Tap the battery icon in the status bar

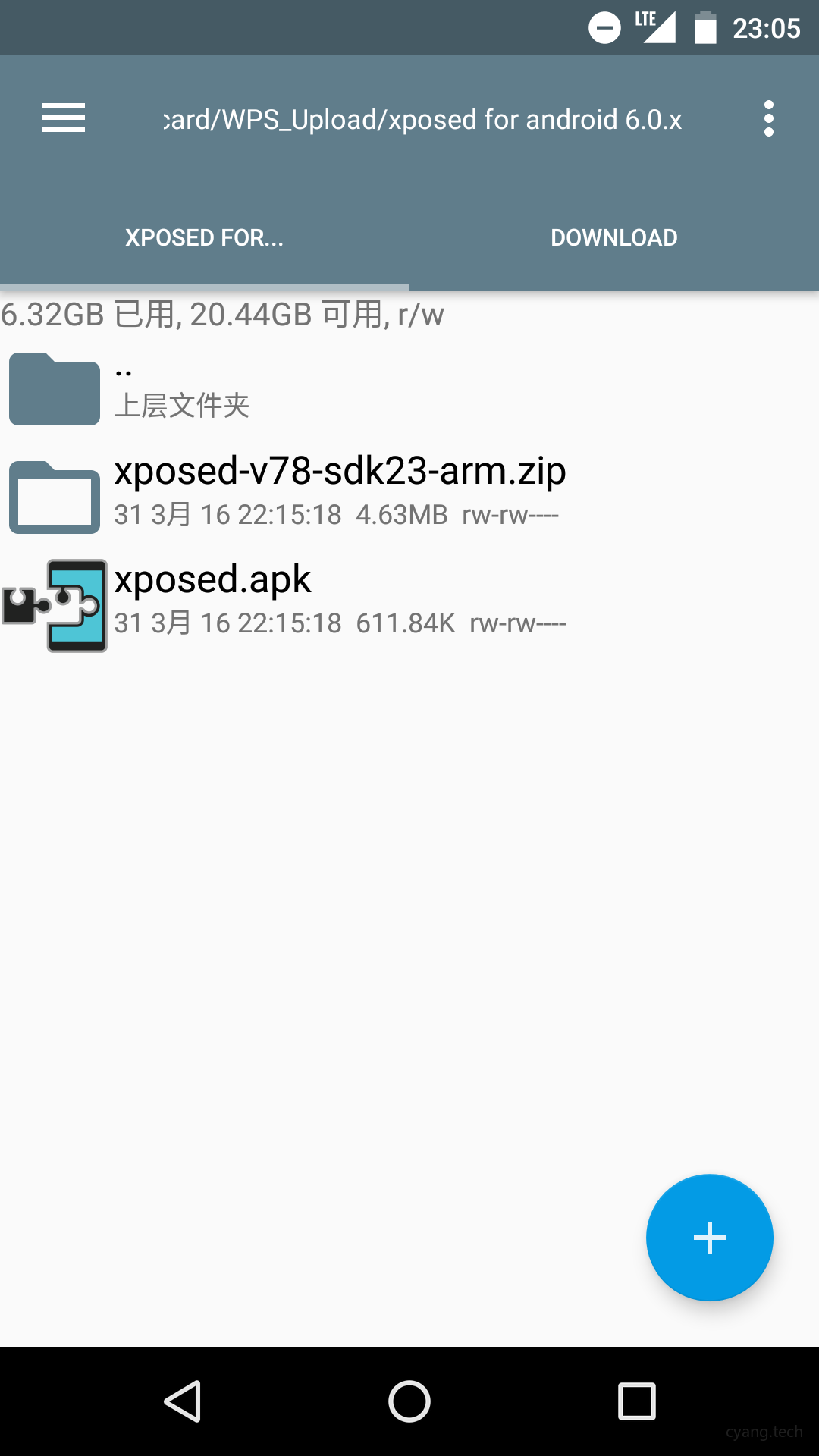pos(705,27)
